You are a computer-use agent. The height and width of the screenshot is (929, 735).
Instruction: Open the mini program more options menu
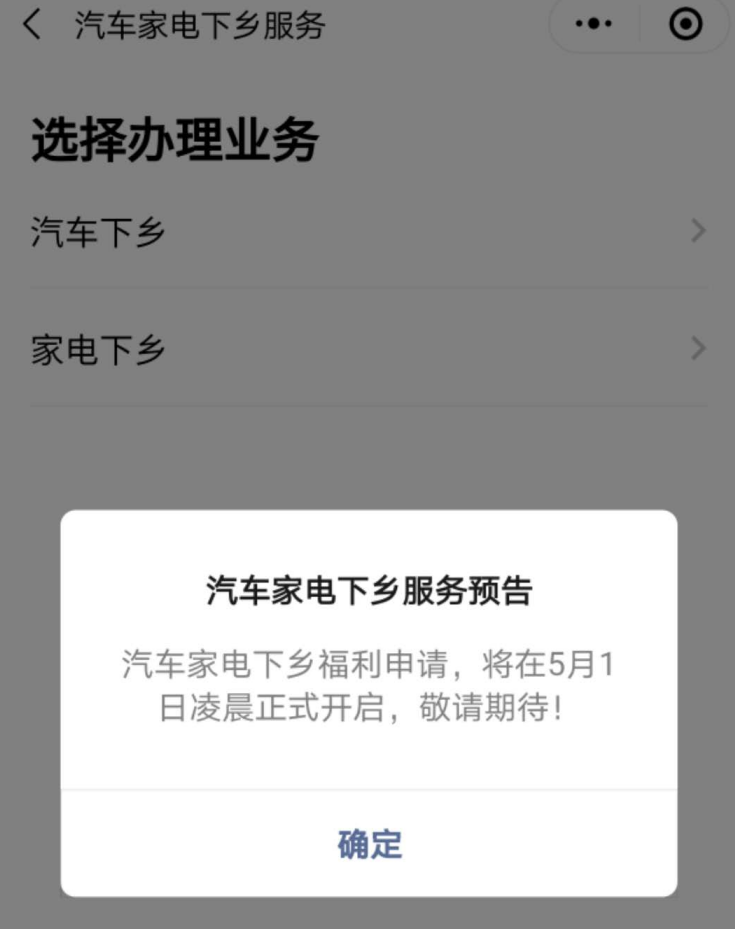point(594,25)
